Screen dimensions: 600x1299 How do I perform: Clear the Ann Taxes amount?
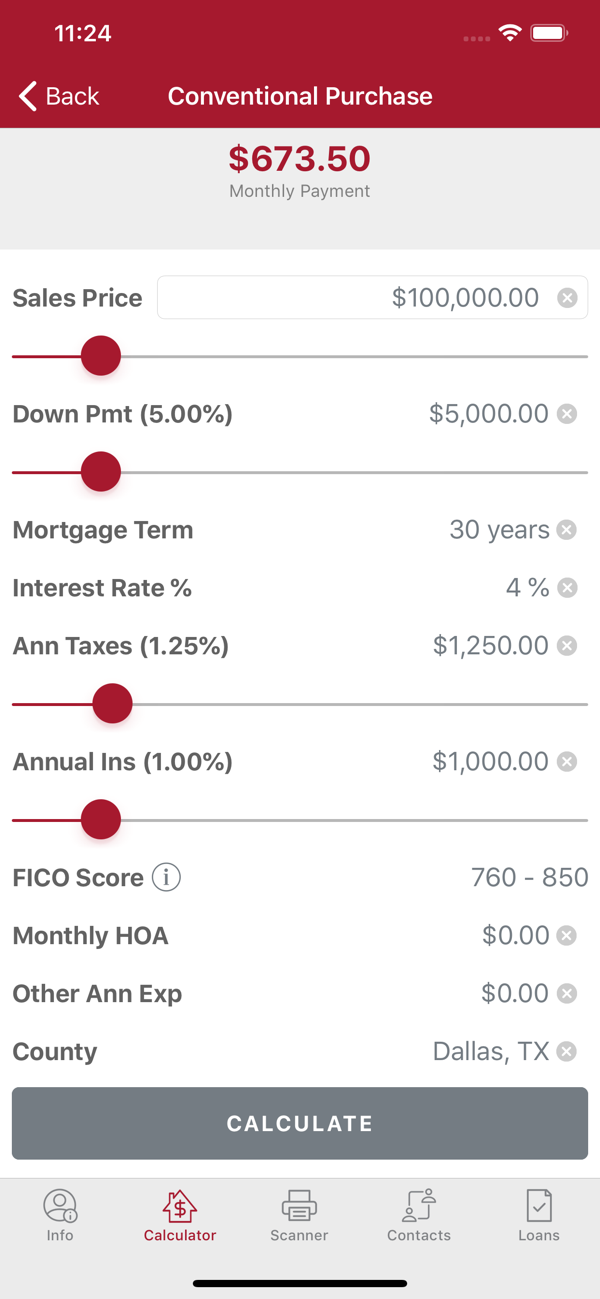coord(567,646)
